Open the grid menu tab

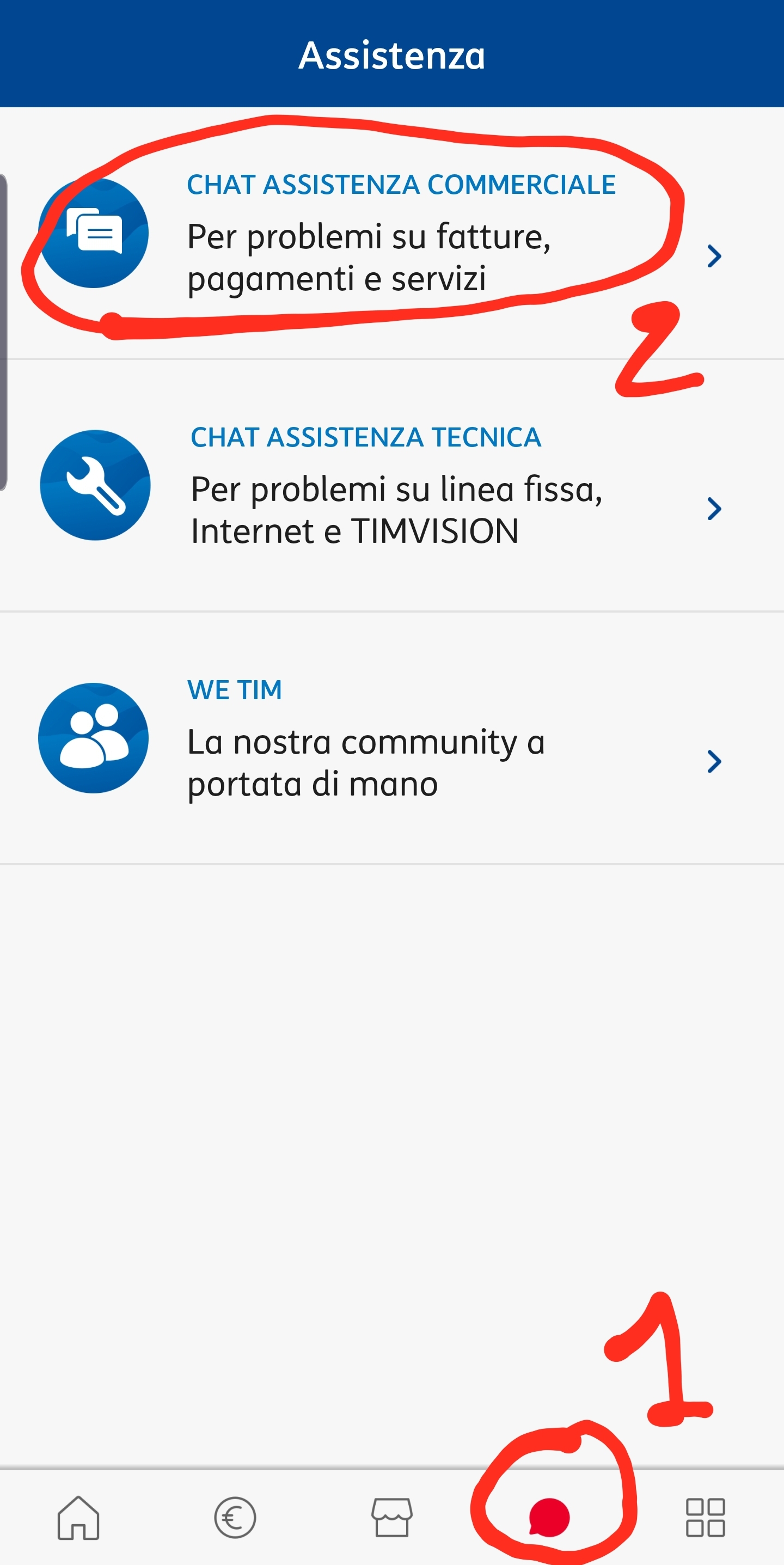(705, 1517)
